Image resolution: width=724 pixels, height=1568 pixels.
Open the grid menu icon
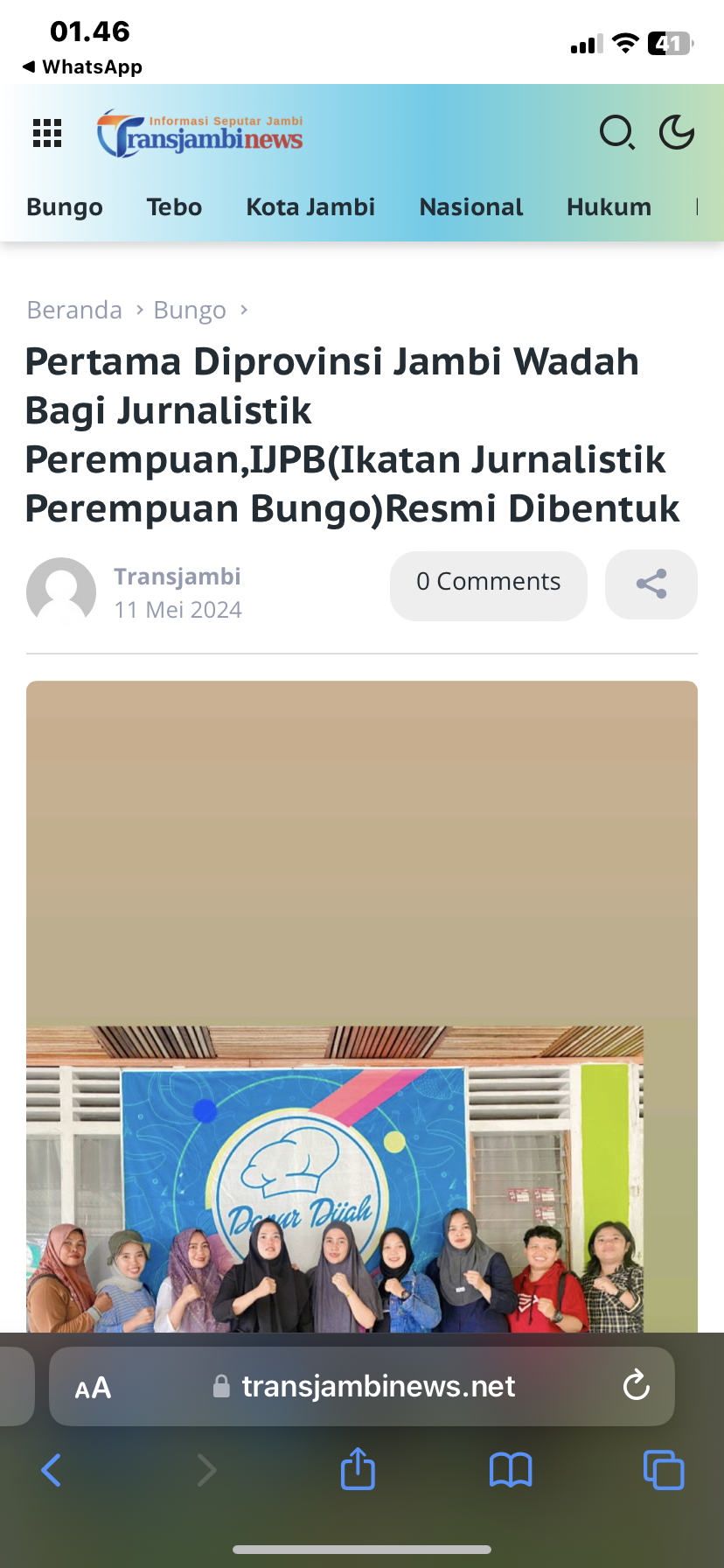point(47,133)
